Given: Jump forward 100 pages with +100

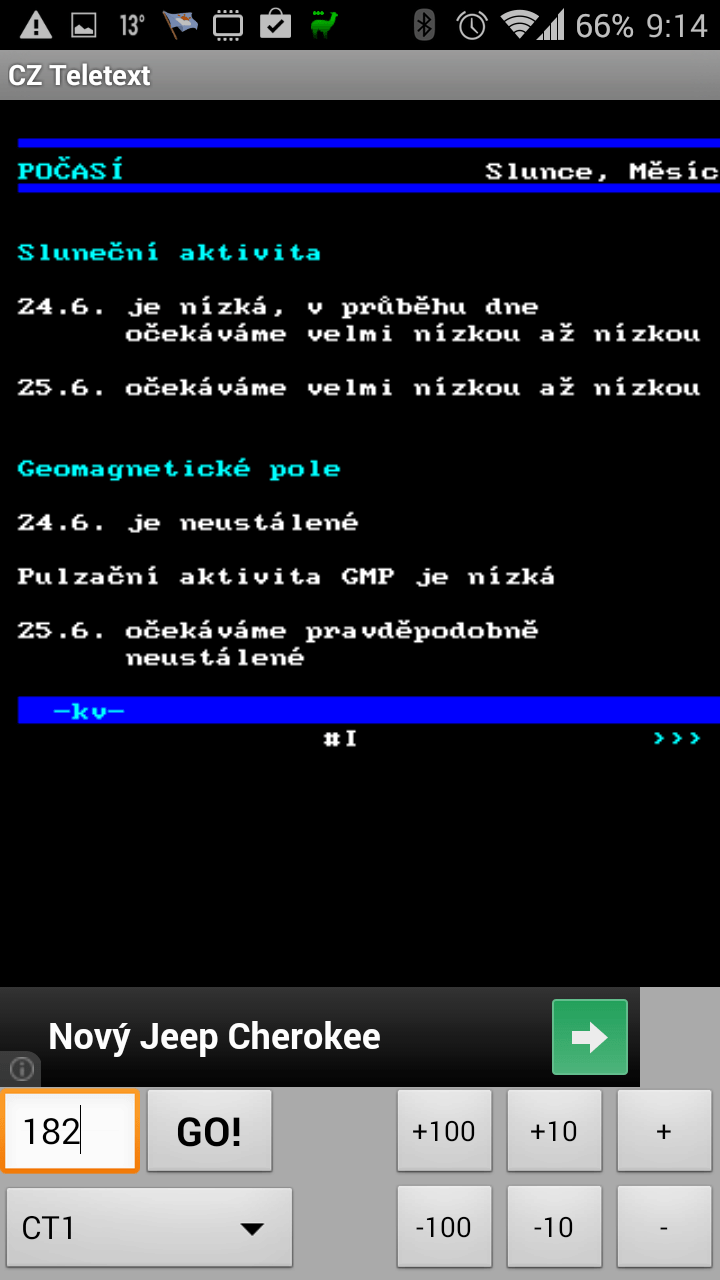Looking at the screenshot, I should [x=445, y=1131].
